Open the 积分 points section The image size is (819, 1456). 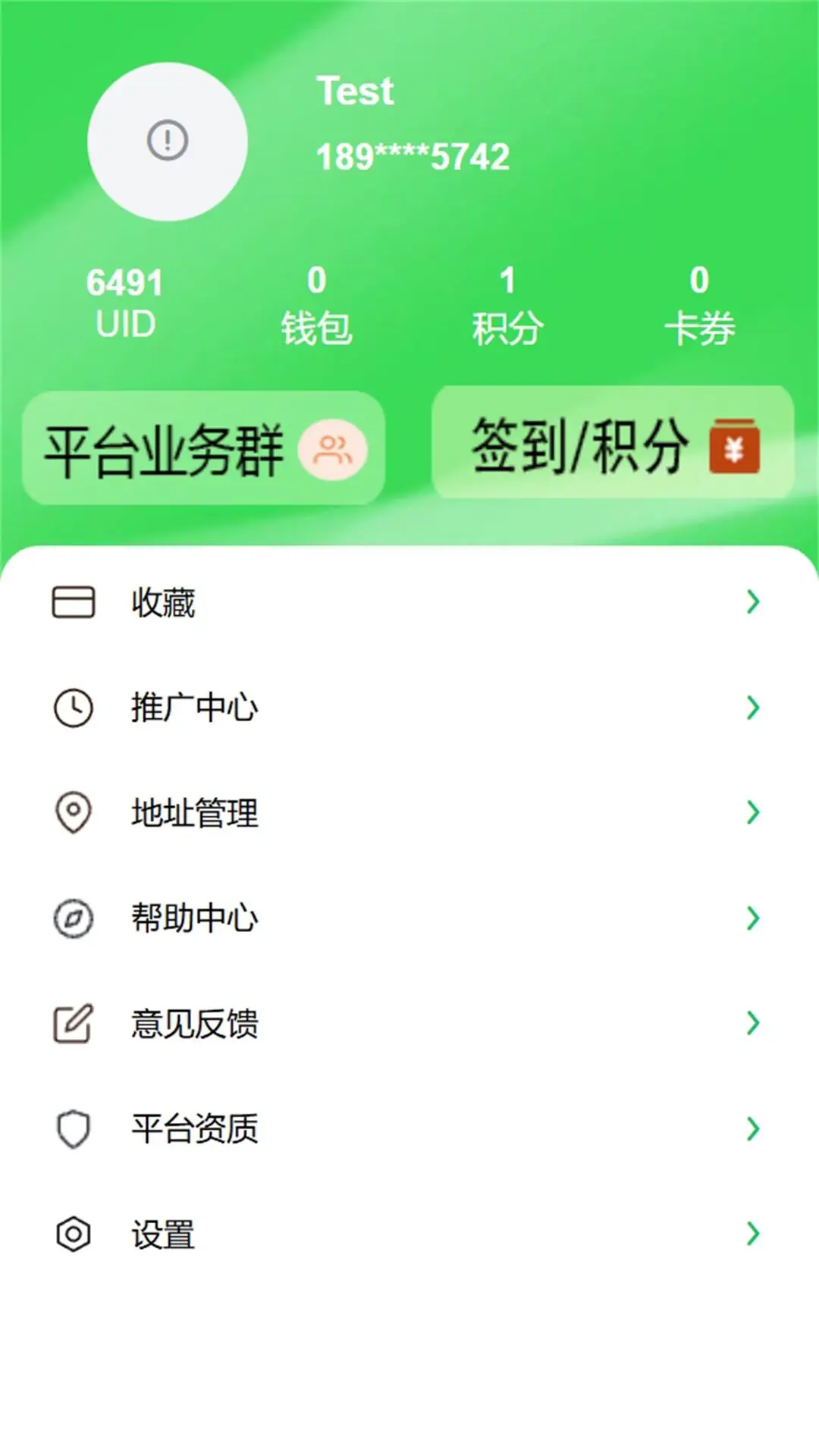click(507, 303)
